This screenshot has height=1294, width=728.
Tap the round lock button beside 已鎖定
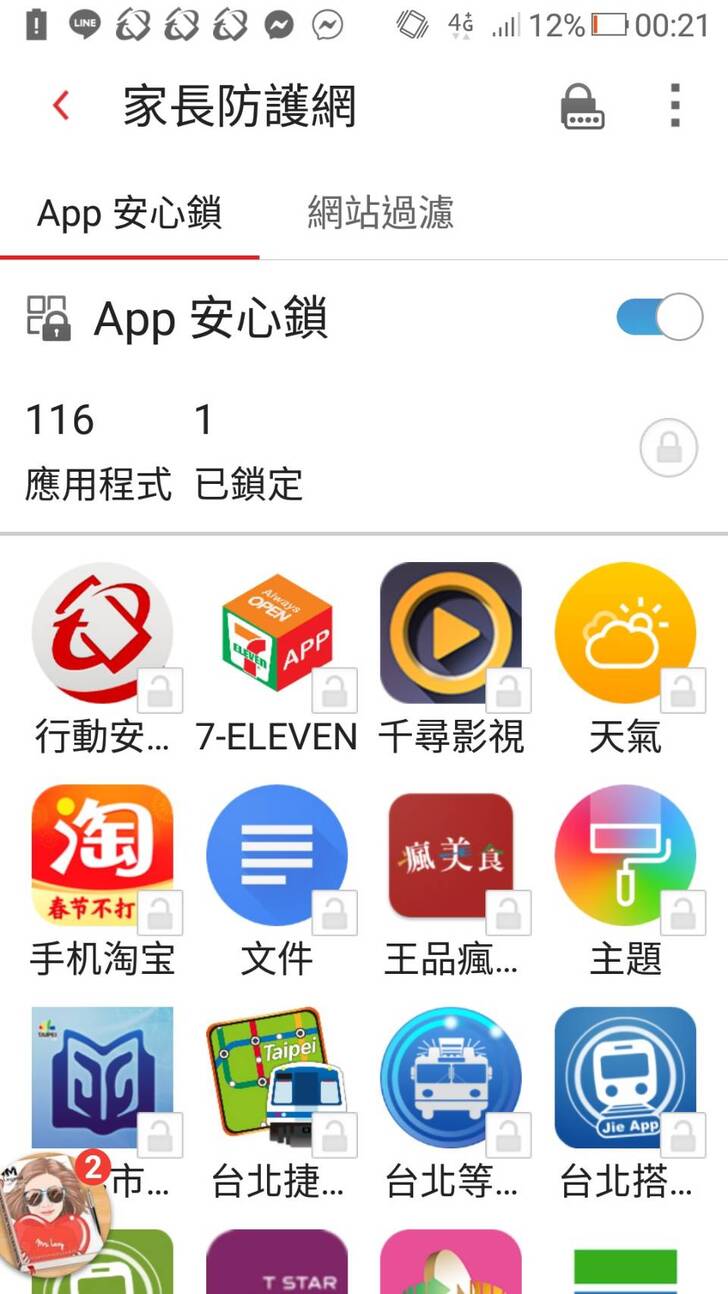[668, 446]
